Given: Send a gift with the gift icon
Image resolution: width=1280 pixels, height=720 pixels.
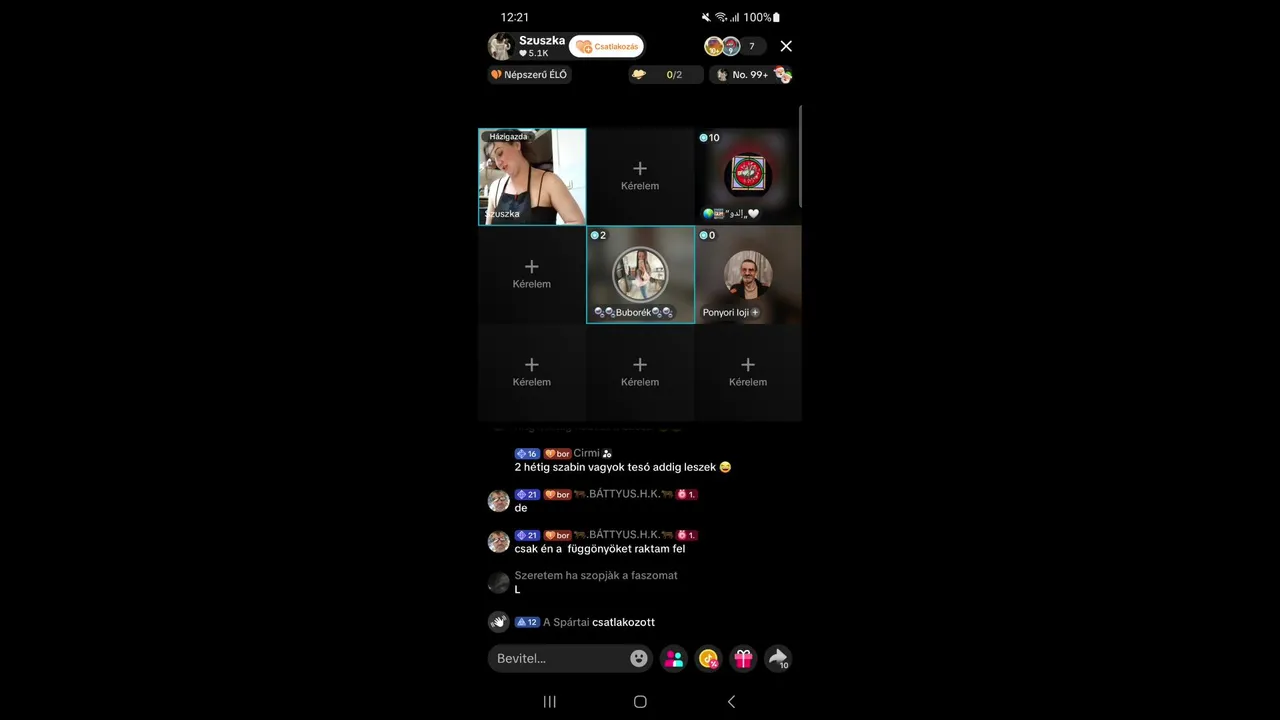Looking at the screenshot, I should click(743, 658).
